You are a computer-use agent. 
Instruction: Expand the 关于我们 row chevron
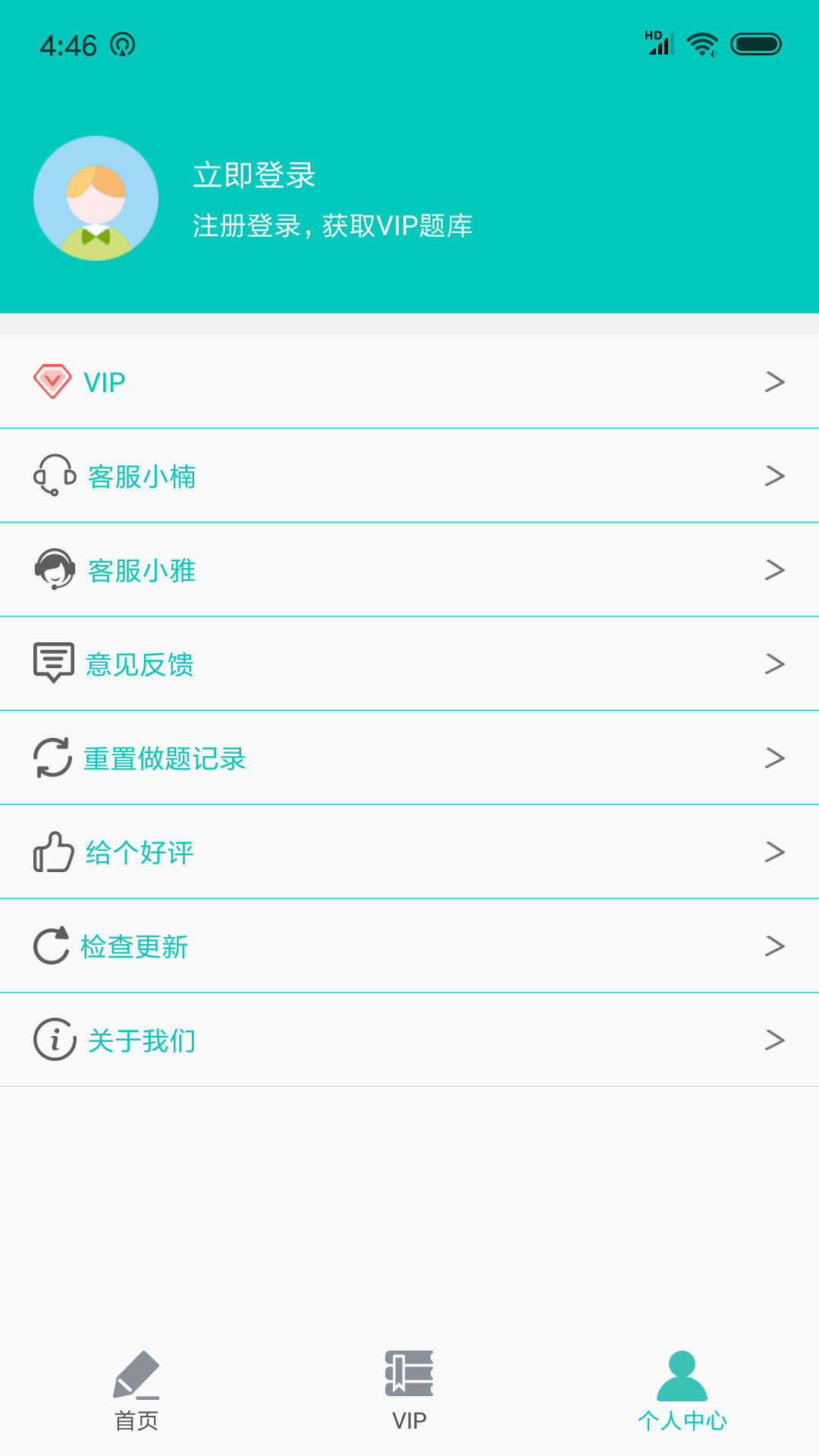tap(776, 1039)
